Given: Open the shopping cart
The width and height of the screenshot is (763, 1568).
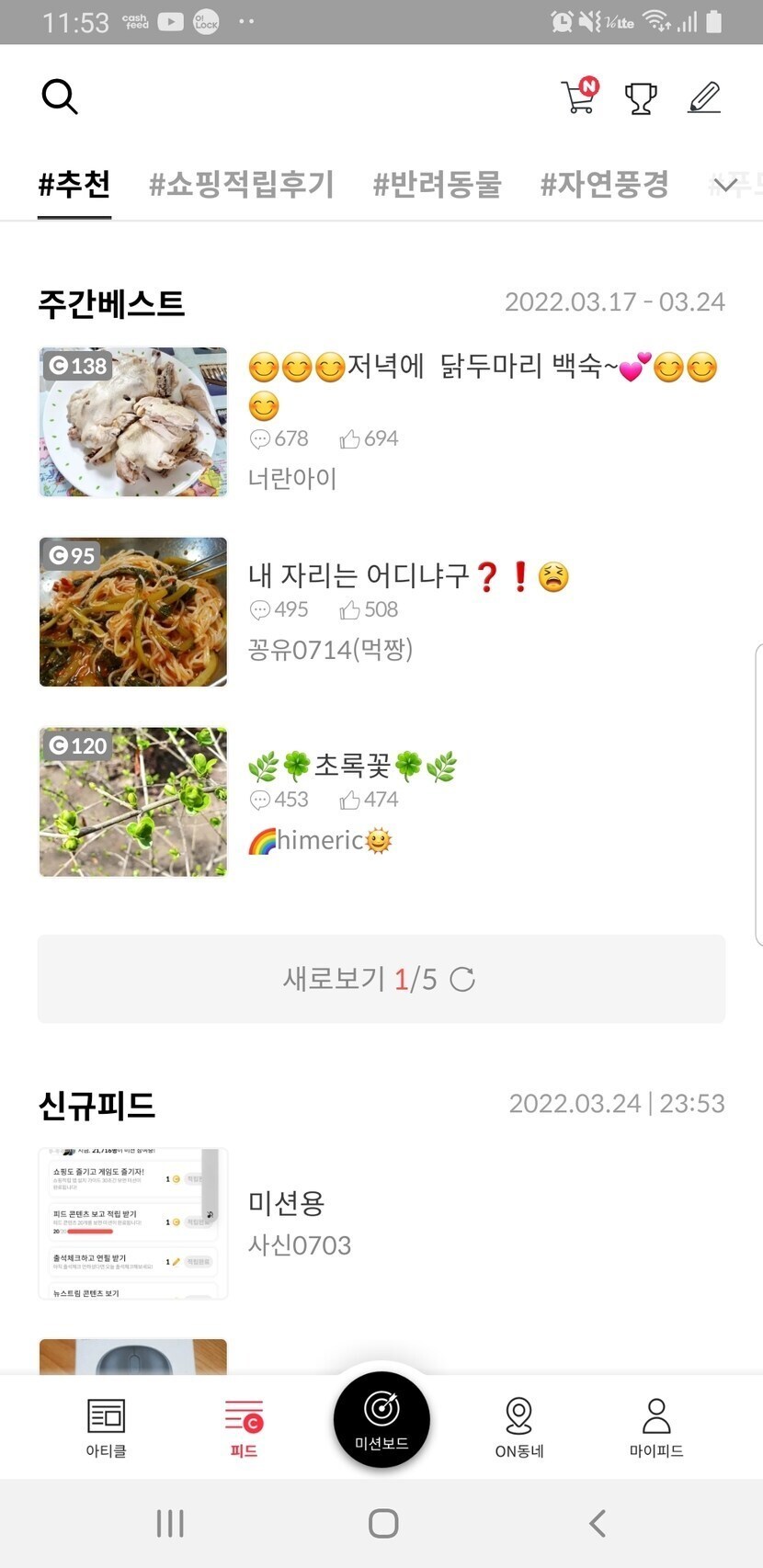Looking at the screenshot, I should coord(579,97).
